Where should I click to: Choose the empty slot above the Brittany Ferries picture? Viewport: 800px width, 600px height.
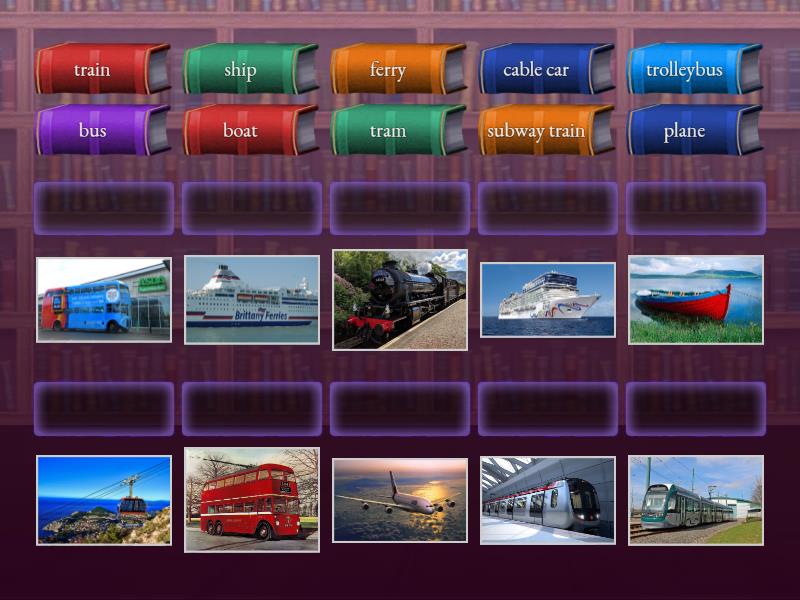click(x=252, y=208)
